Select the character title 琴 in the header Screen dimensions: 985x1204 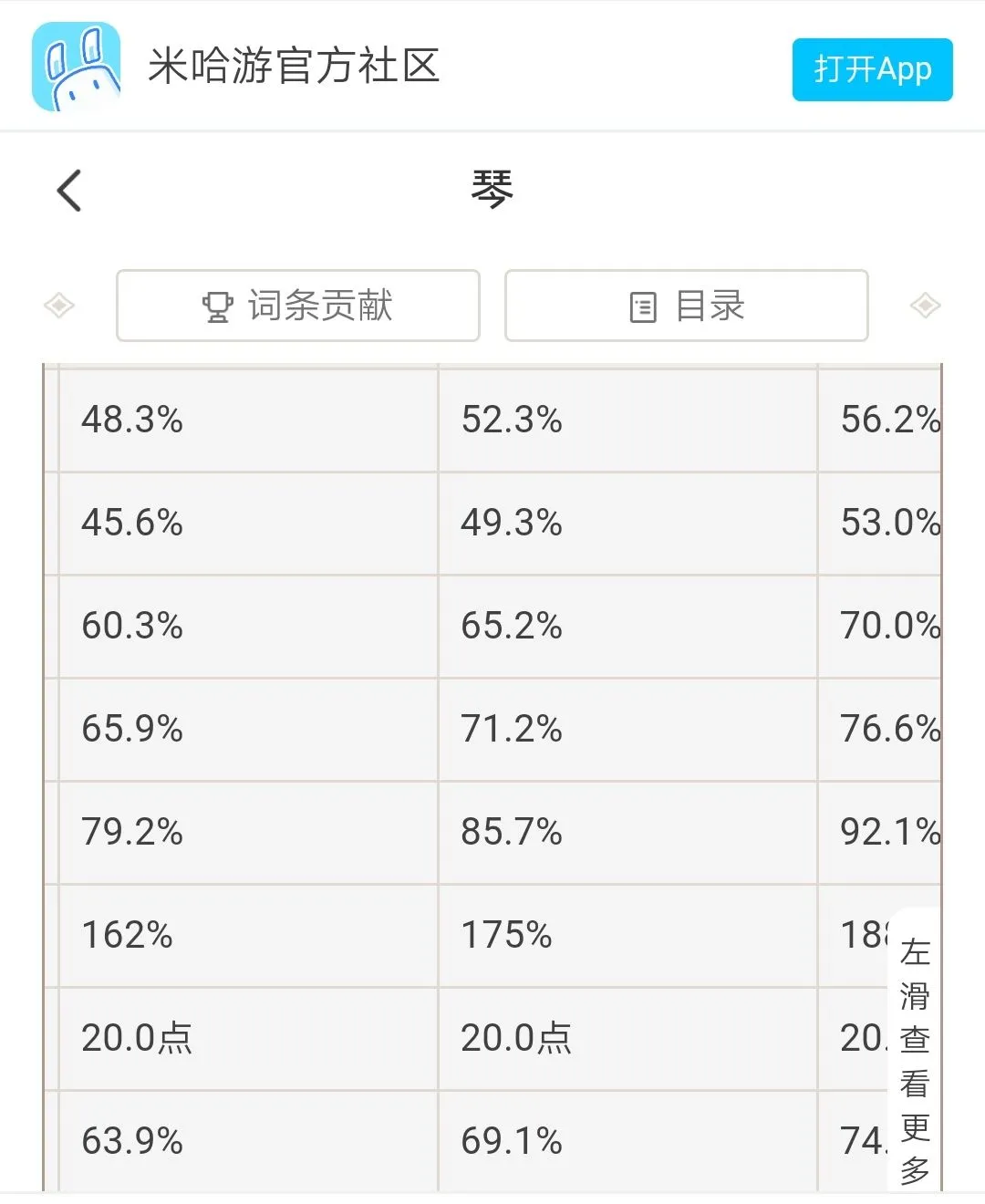pos(493,189)
